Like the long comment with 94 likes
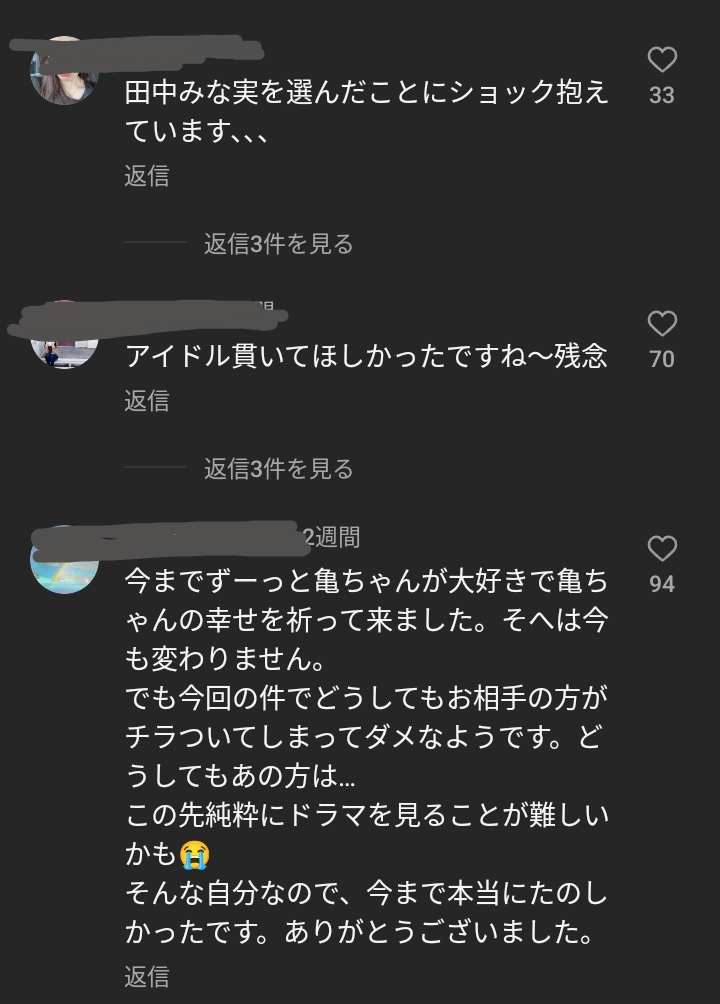The width and height of the screenshot is (720, 1004). pyautogui.click(x=662, y=549)
